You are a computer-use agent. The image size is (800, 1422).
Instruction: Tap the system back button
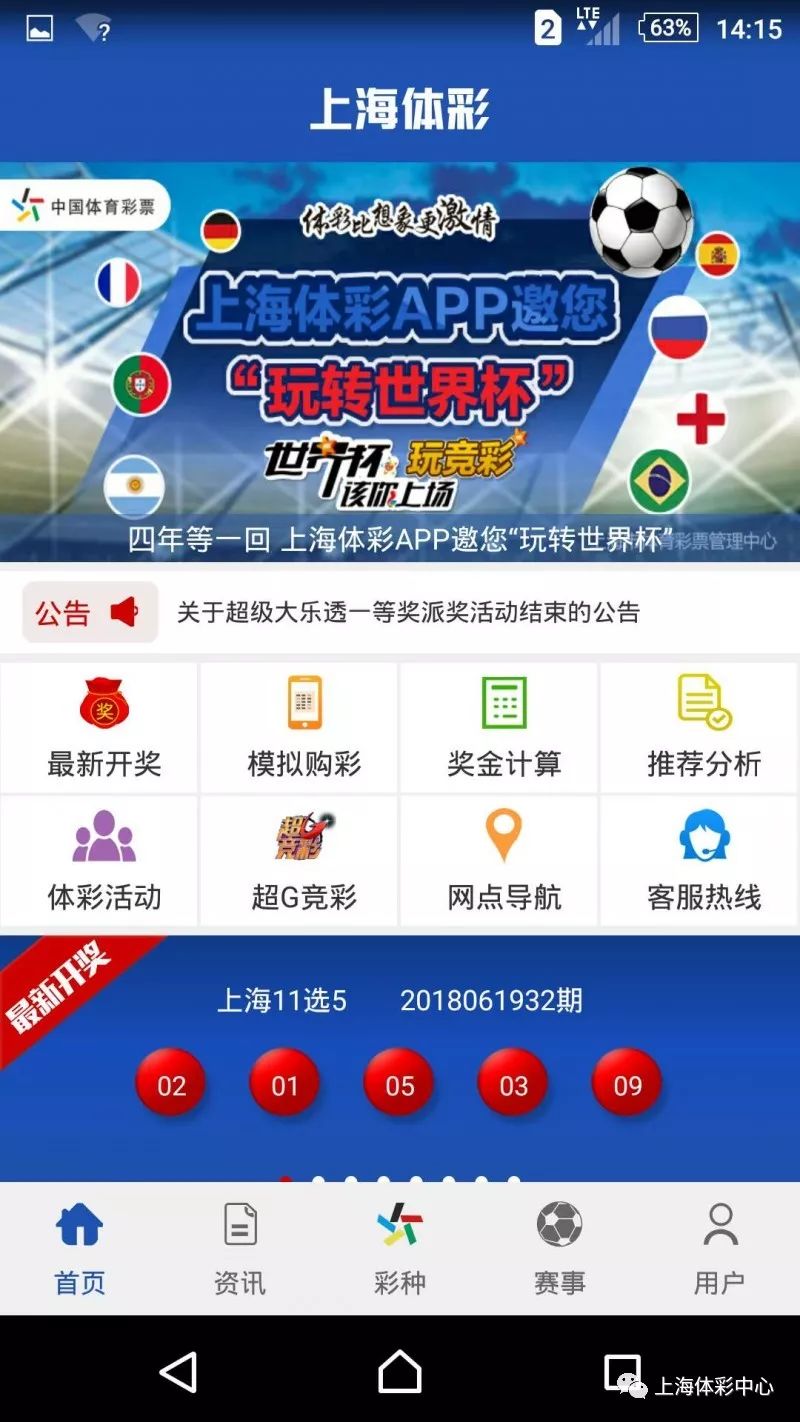point(178,1372)
